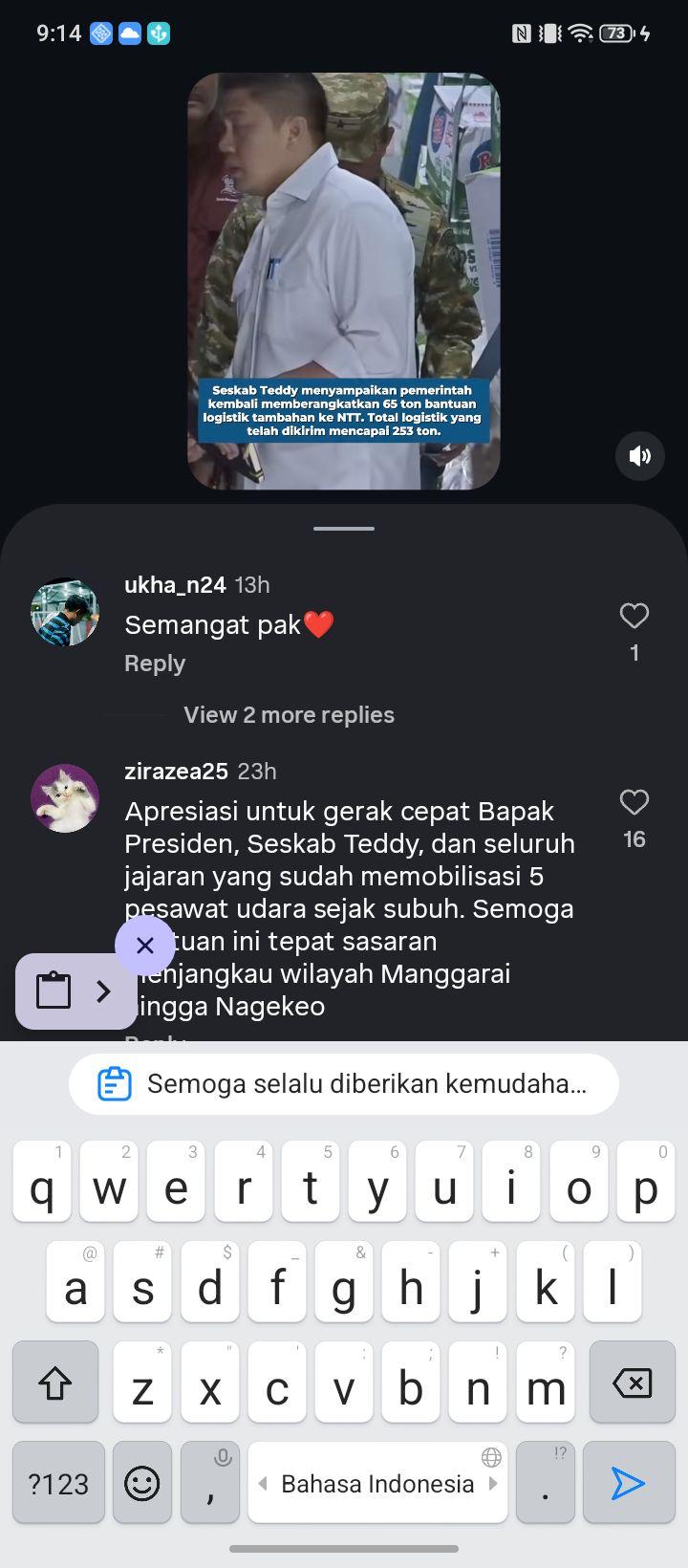Send the comment with arrow key
The height and width of the screenshot is (1568, 688).
[x=628, y=1483]
